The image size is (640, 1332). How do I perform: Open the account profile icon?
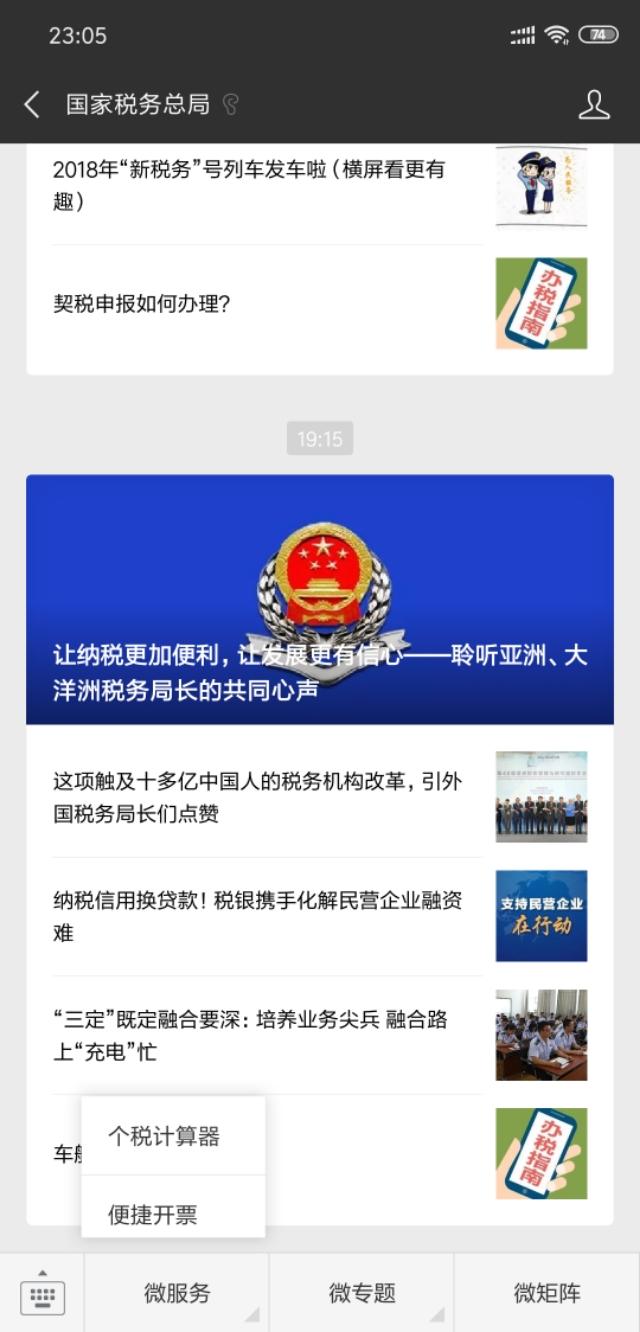coord(594,104)
